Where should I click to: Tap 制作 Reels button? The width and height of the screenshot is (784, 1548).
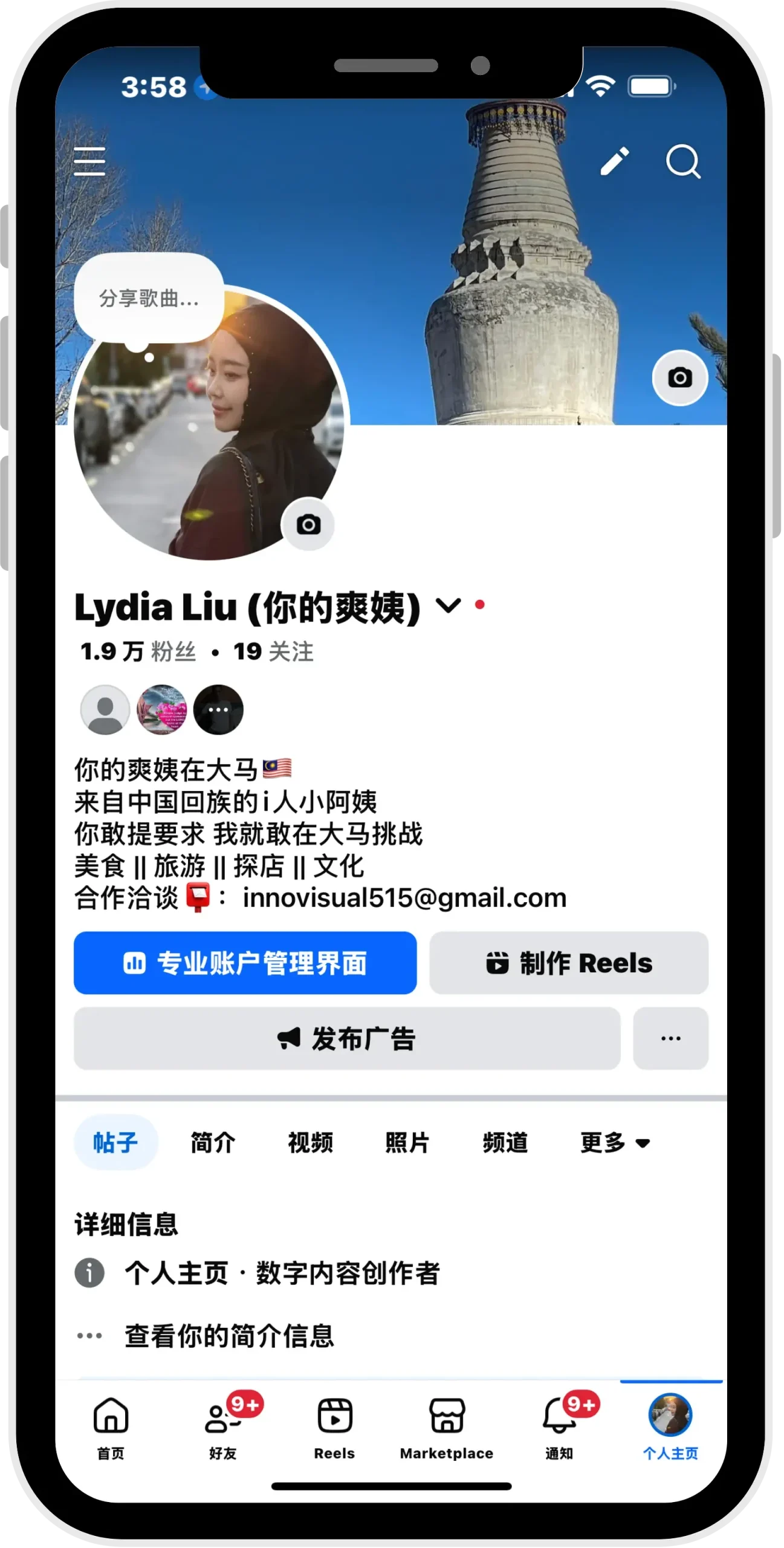click(x=568, y=963)
